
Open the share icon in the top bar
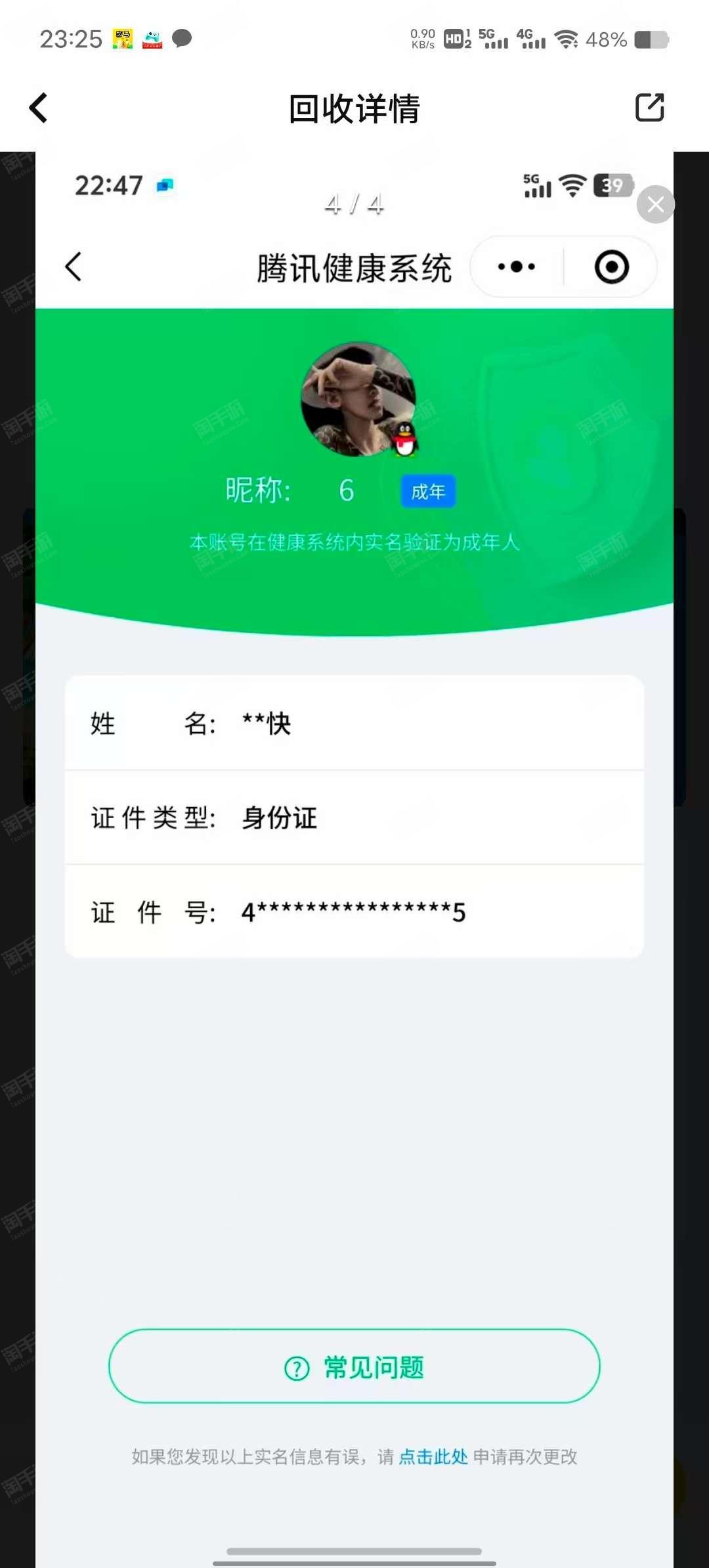coord(650,108)
